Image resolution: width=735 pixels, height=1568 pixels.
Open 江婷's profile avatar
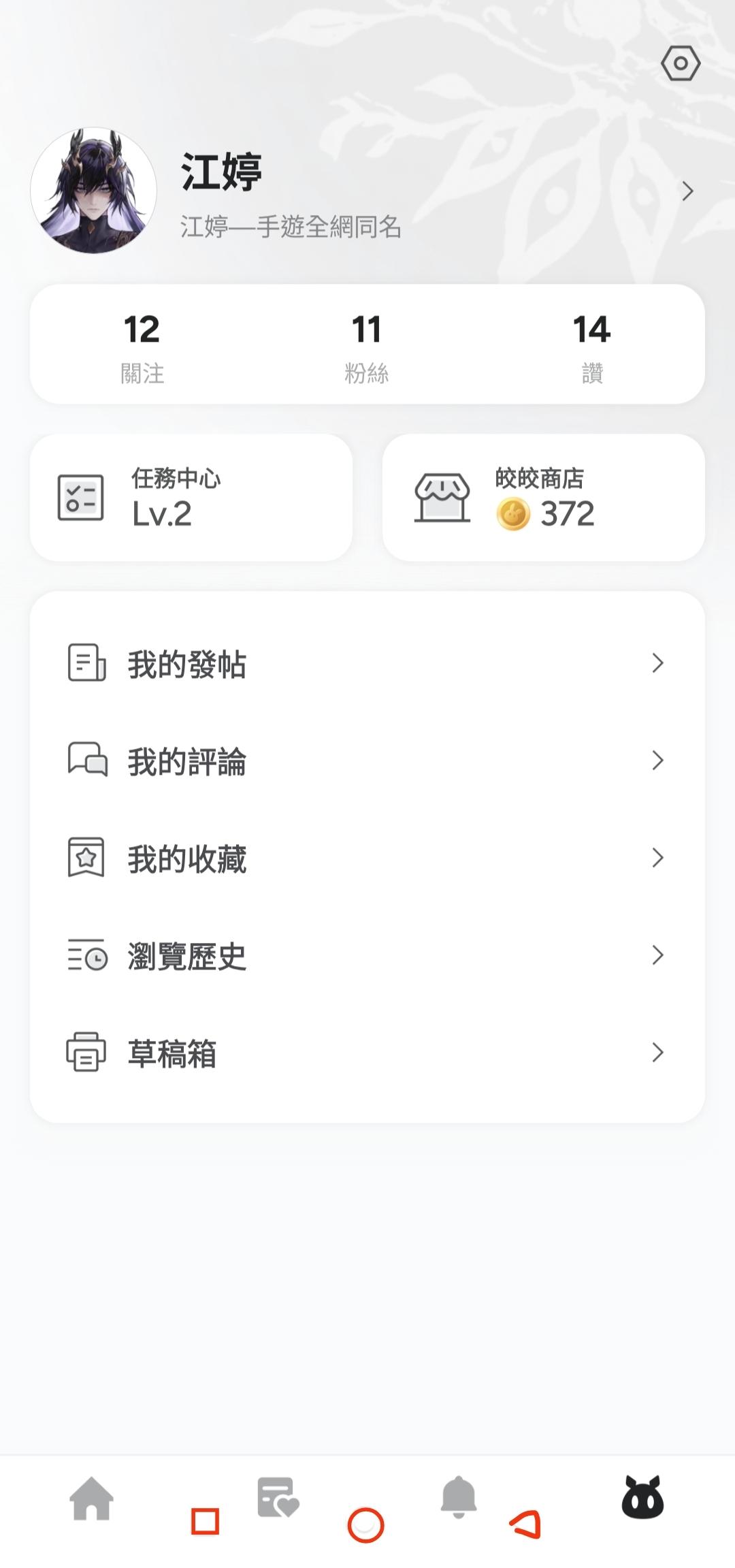pyautogui.click(x=94, y=191)
